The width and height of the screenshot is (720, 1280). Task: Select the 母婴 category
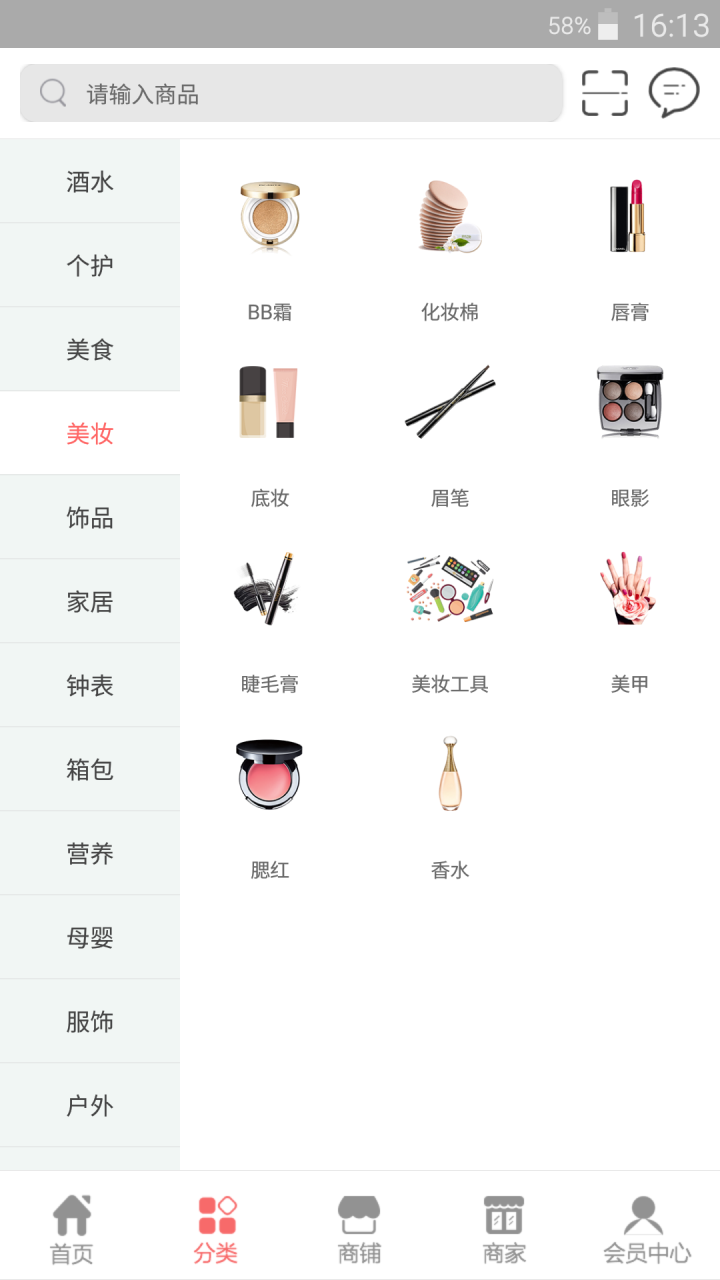tap(90, 938)
